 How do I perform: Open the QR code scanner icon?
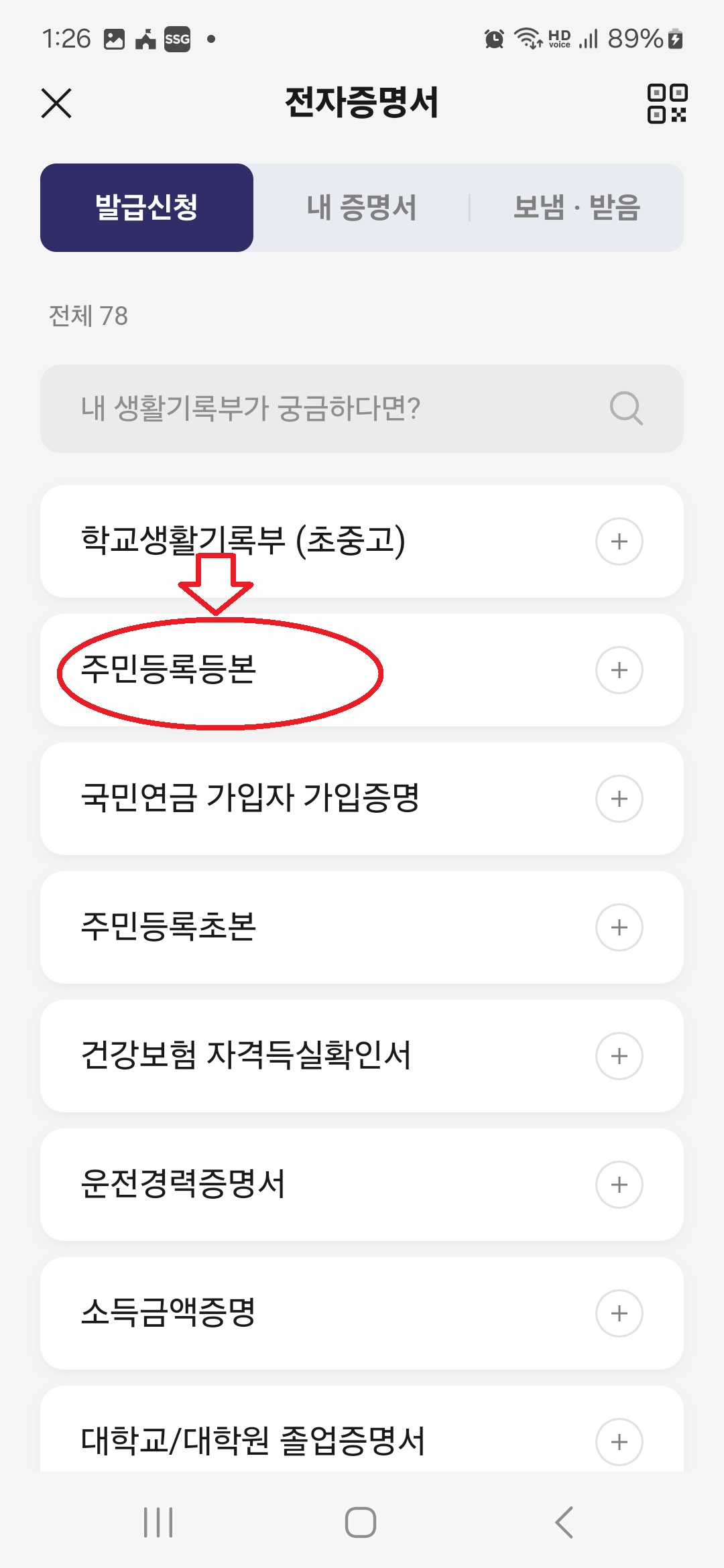(668, 104)
